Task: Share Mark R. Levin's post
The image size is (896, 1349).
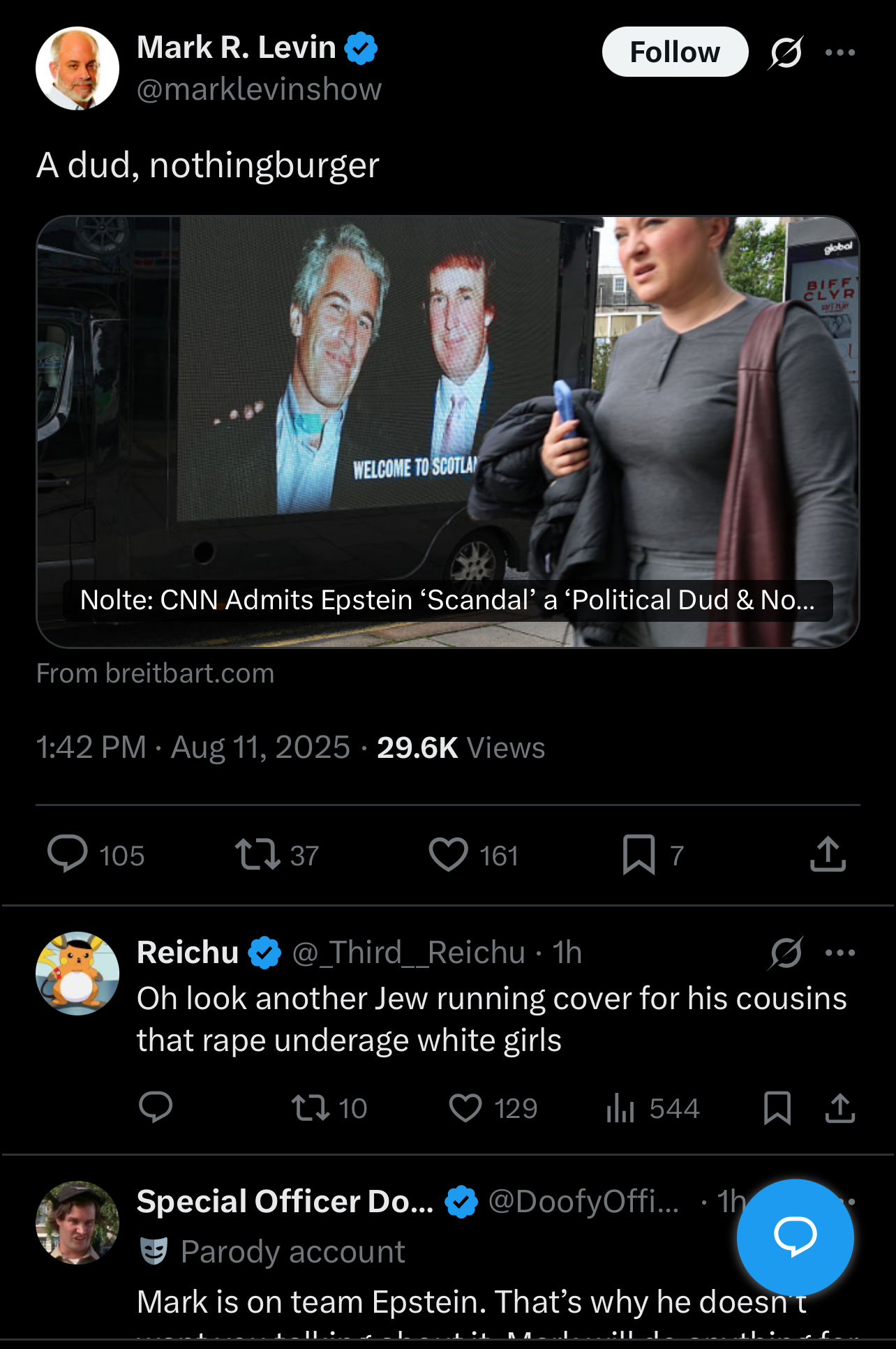Action: coord(828,854)
